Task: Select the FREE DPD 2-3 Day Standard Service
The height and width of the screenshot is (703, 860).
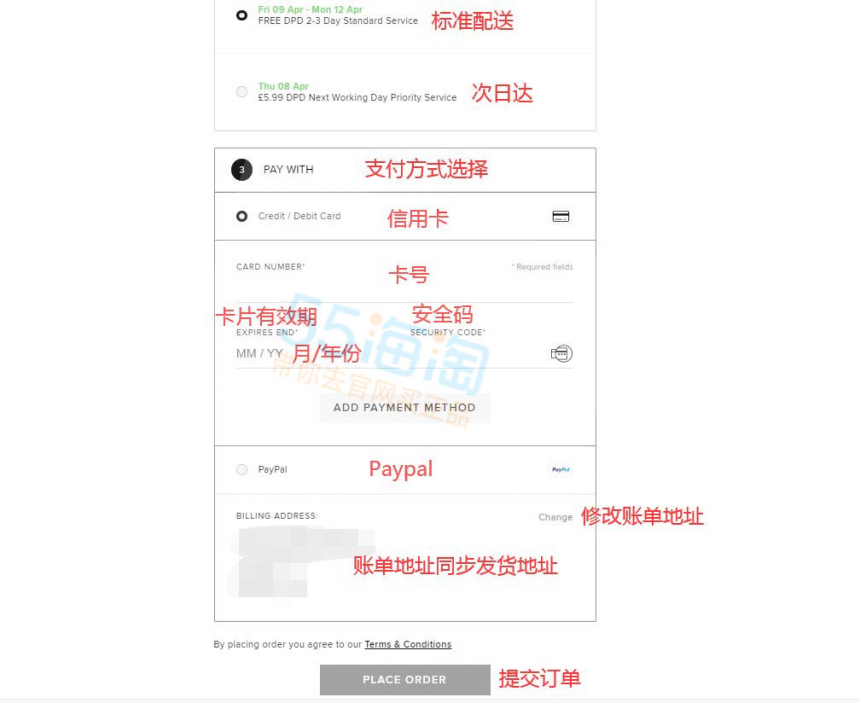Action: pyautogui.click(x=241, y=15)
